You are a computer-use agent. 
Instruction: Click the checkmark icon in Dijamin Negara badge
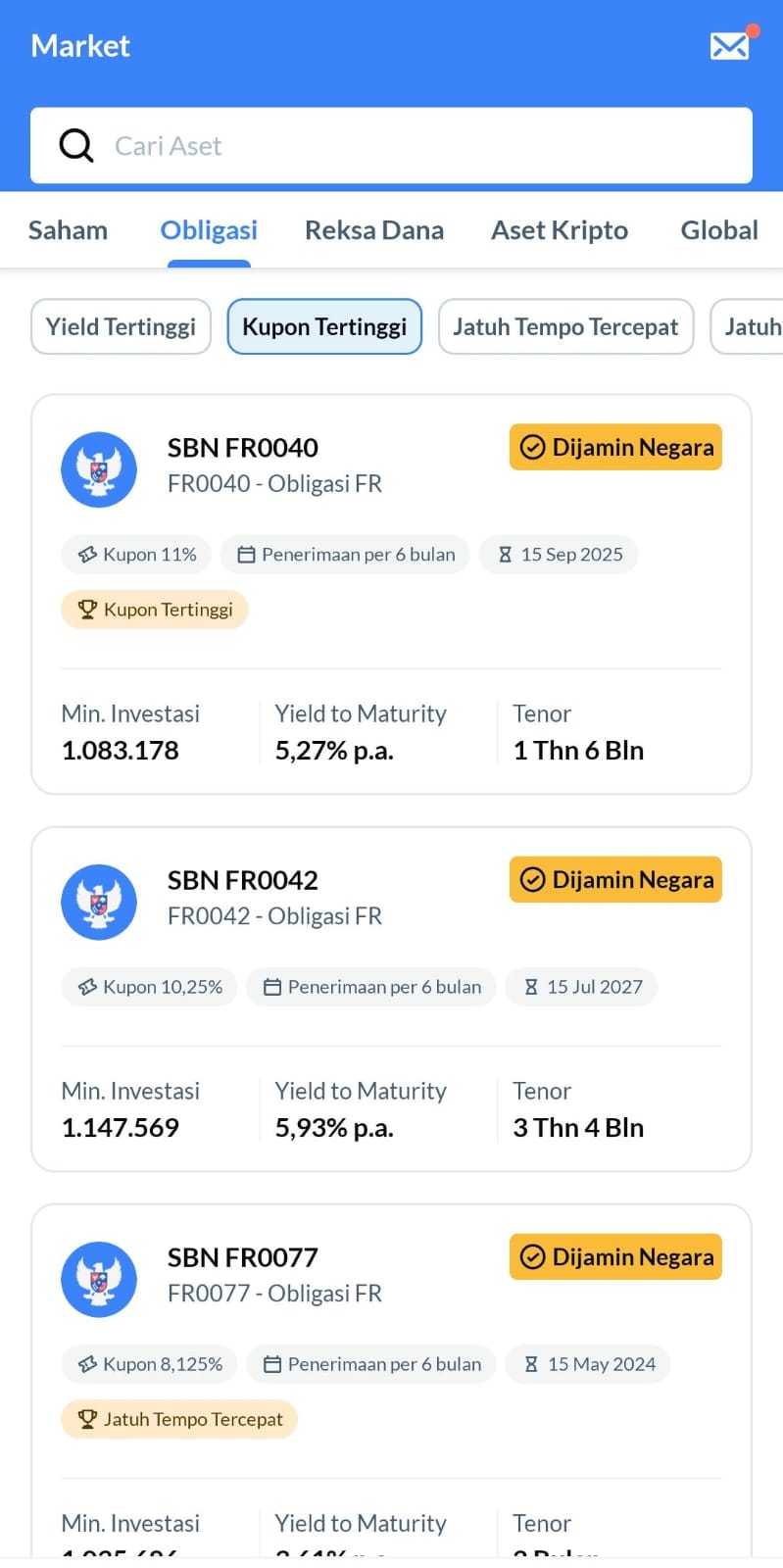[533, 447]
